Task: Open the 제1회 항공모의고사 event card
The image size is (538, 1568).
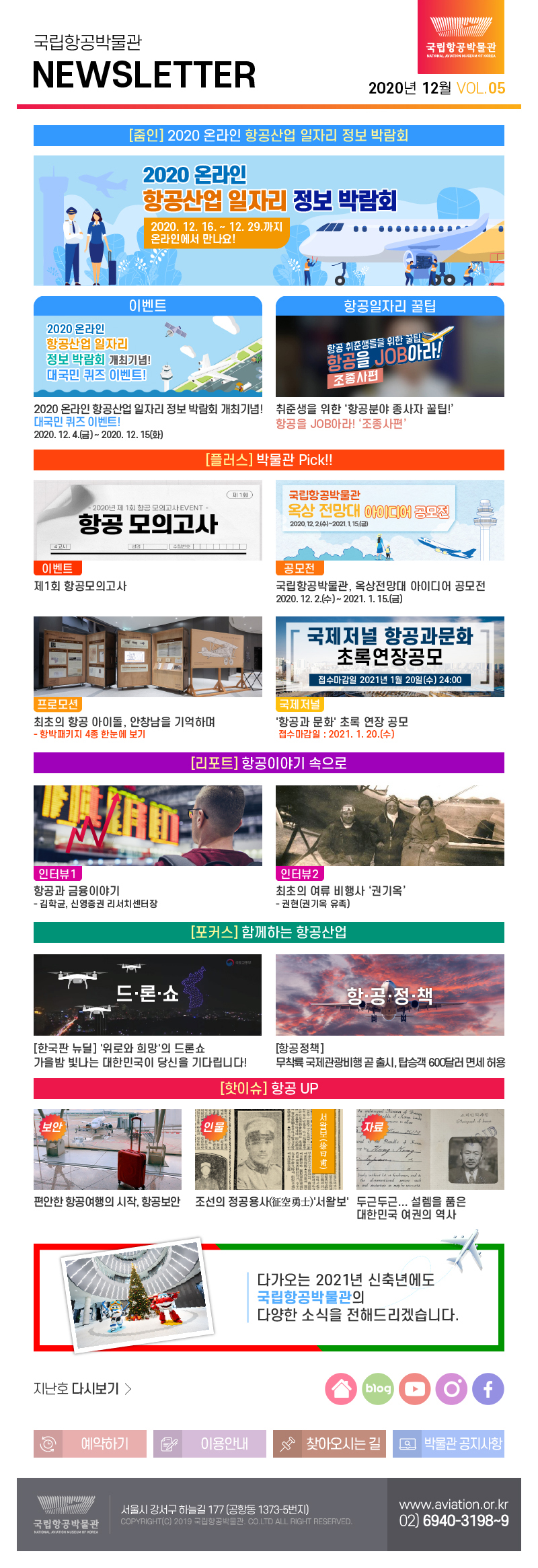Action: point(148,520)
